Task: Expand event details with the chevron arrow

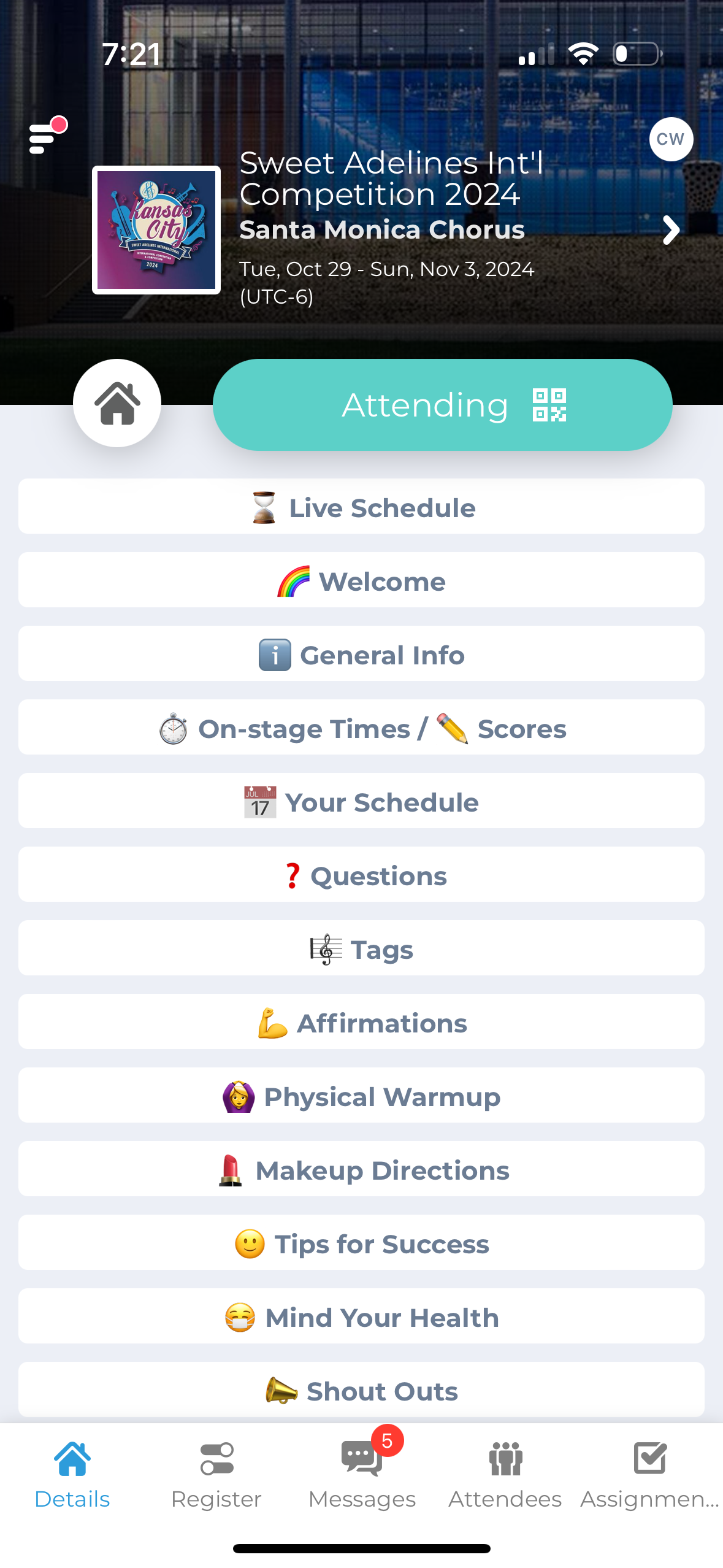Action: 671,231
